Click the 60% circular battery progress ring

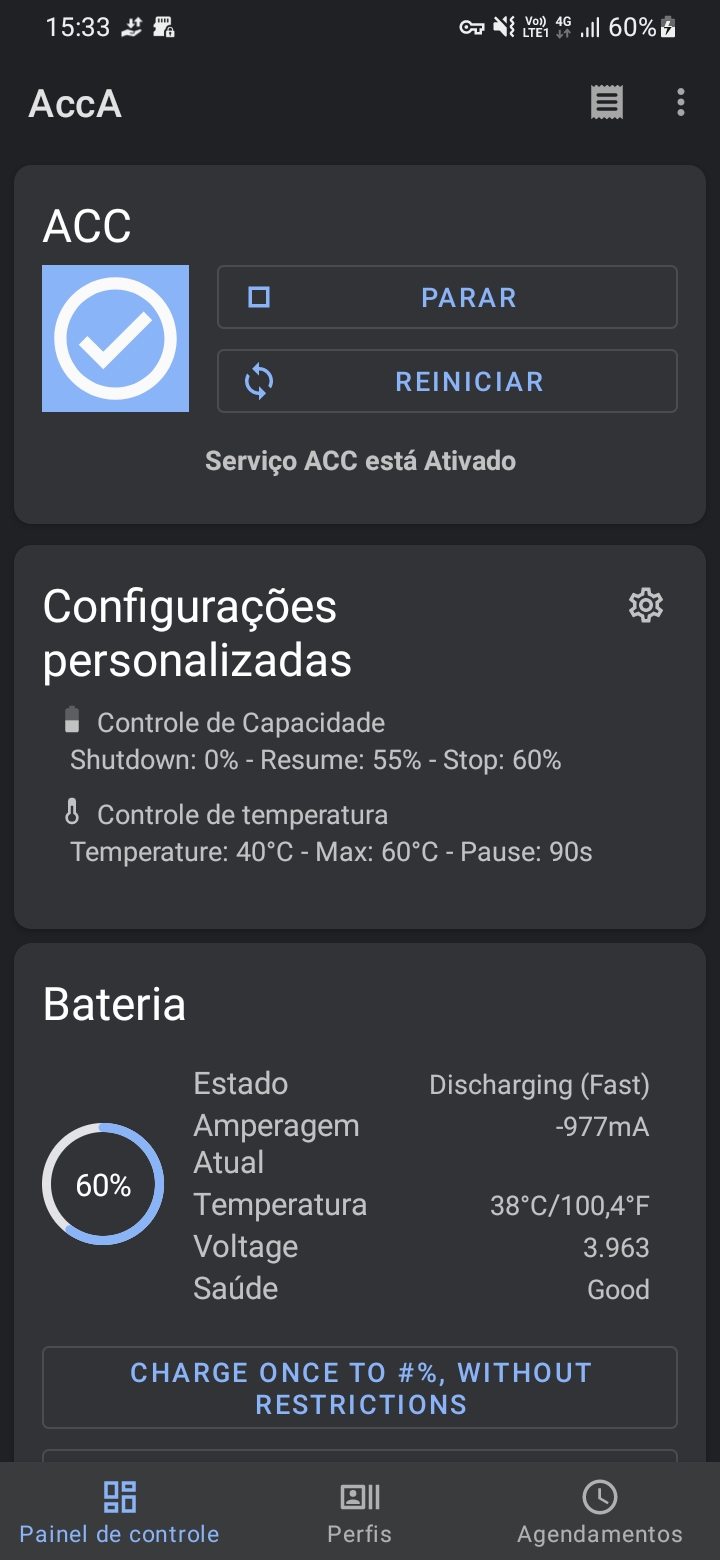[103, 1183]
